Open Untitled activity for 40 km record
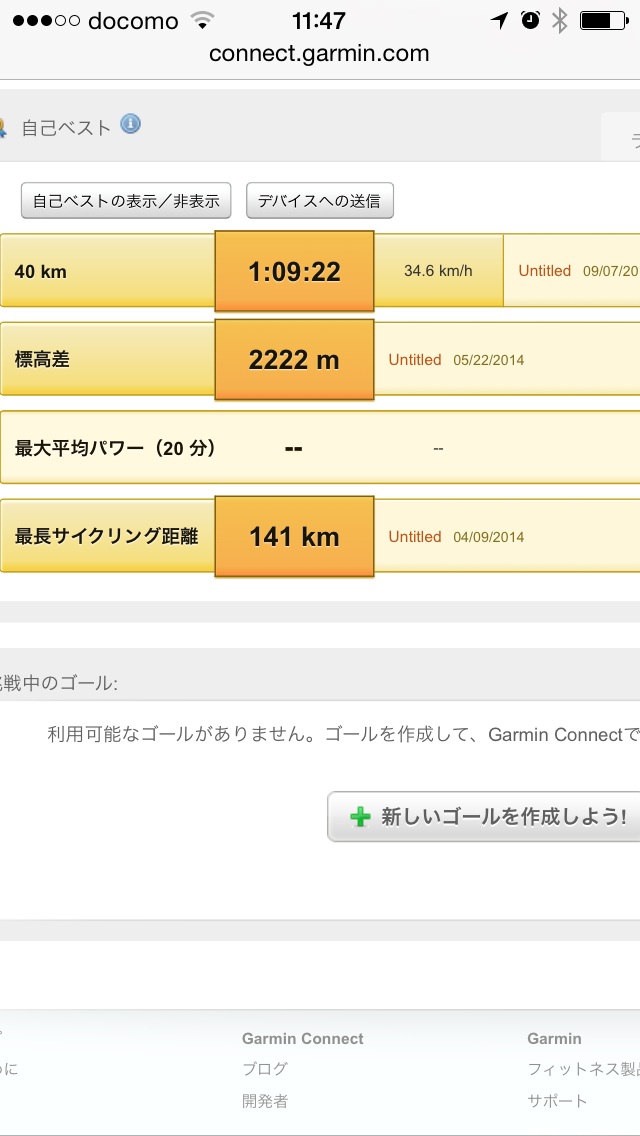 coord(544,271)
